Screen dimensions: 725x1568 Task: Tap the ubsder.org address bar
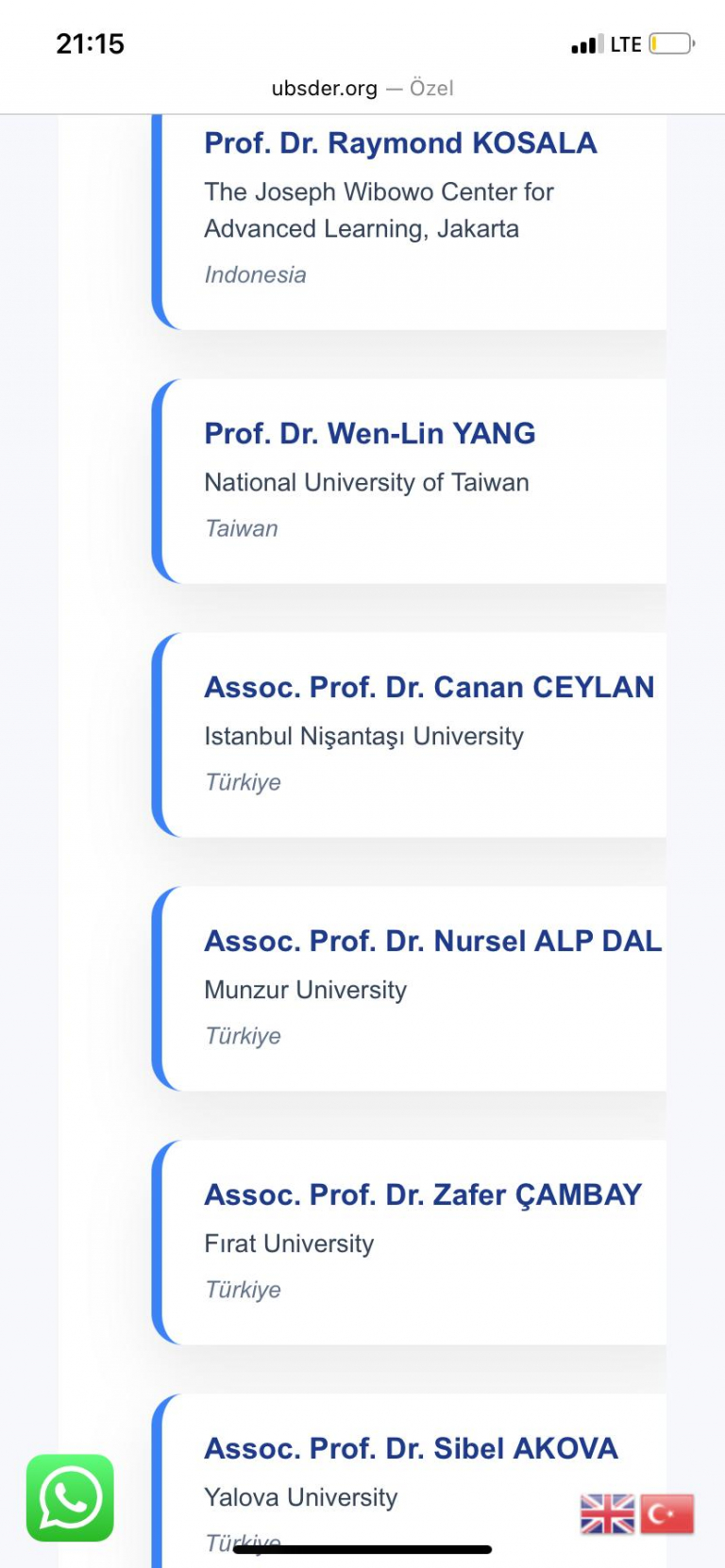click(362, 89)
